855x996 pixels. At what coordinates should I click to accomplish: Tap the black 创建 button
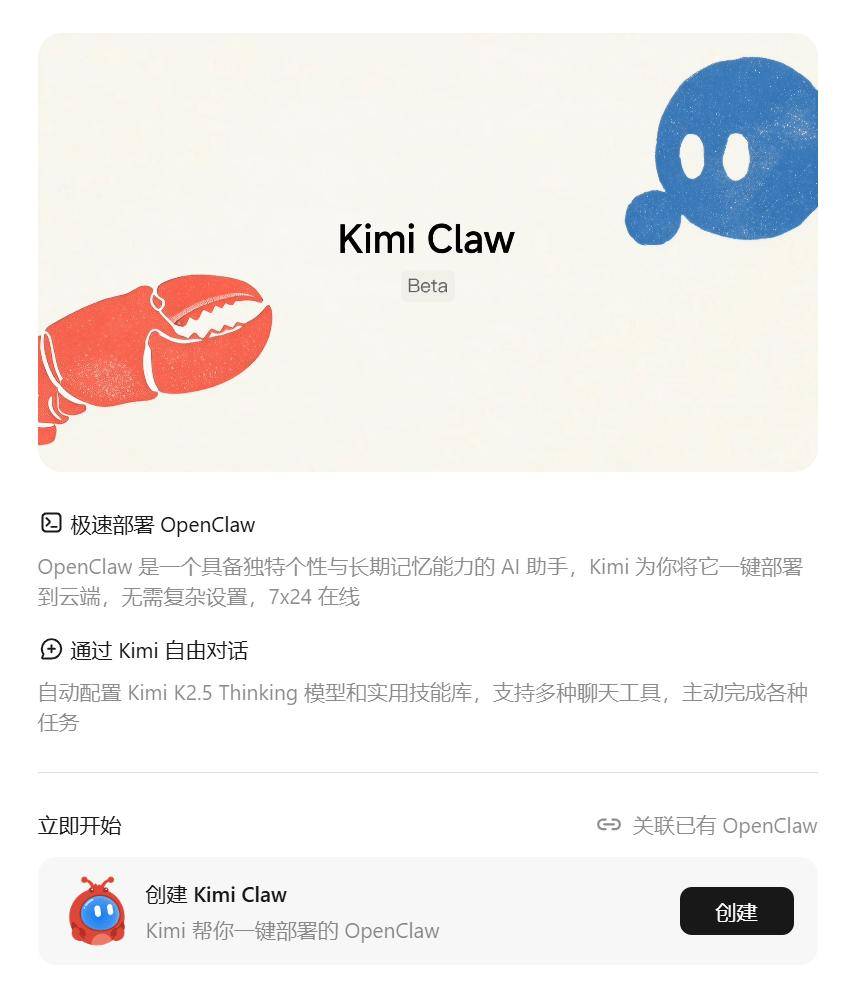click(736, 911)
